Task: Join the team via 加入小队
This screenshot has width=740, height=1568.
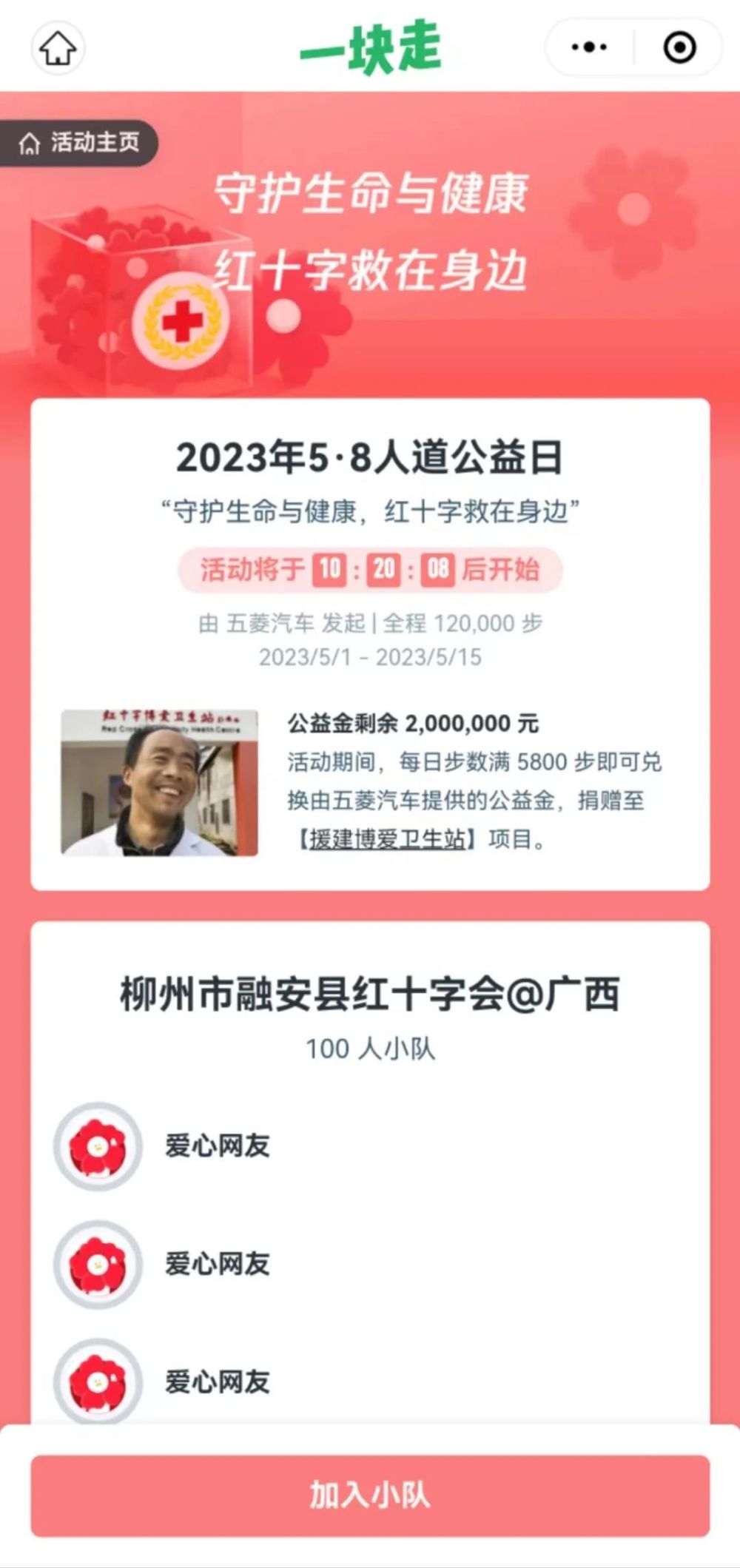Action: 370,1495
